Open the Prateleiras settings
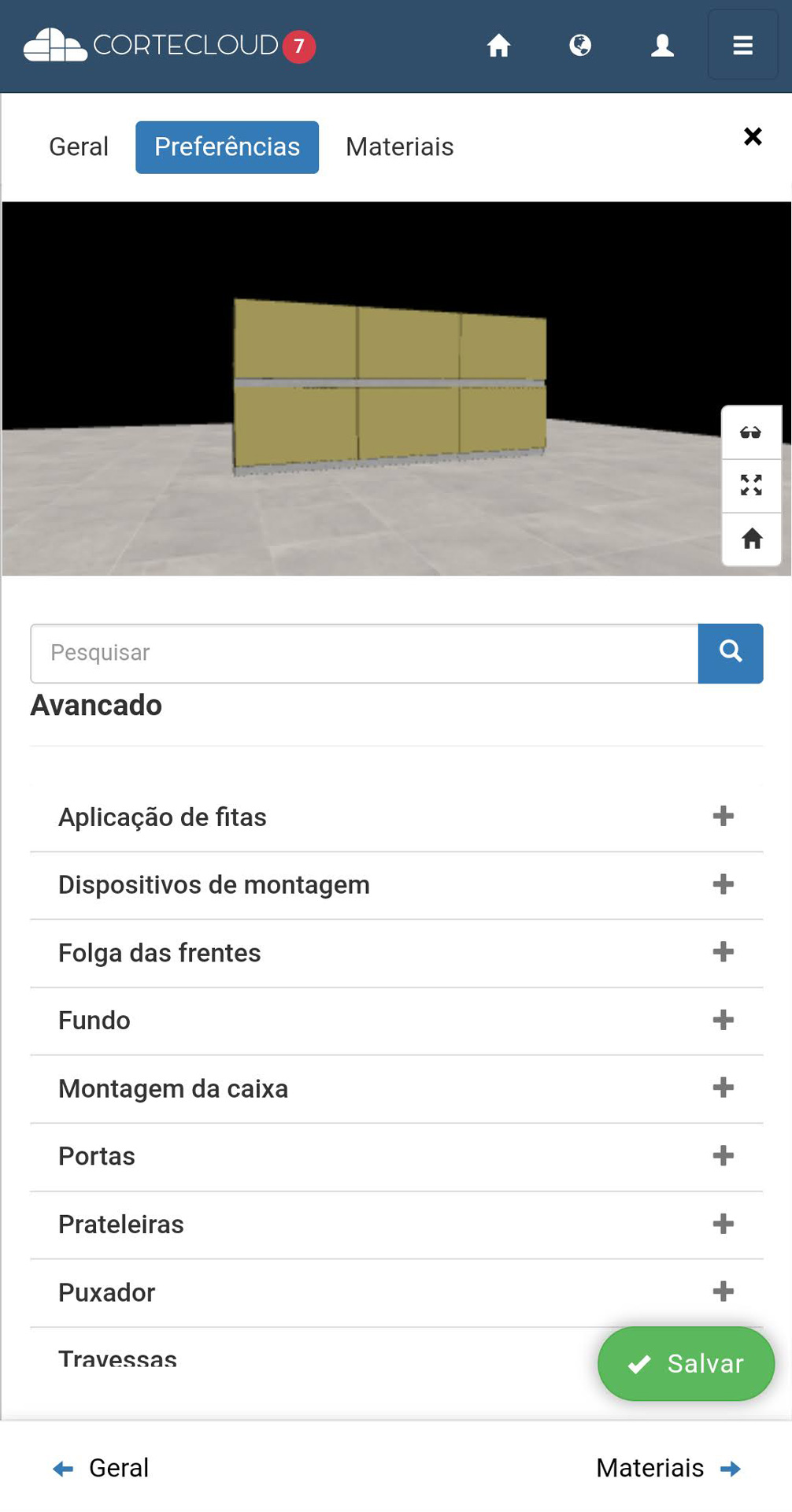 (x=720, y=1224)
